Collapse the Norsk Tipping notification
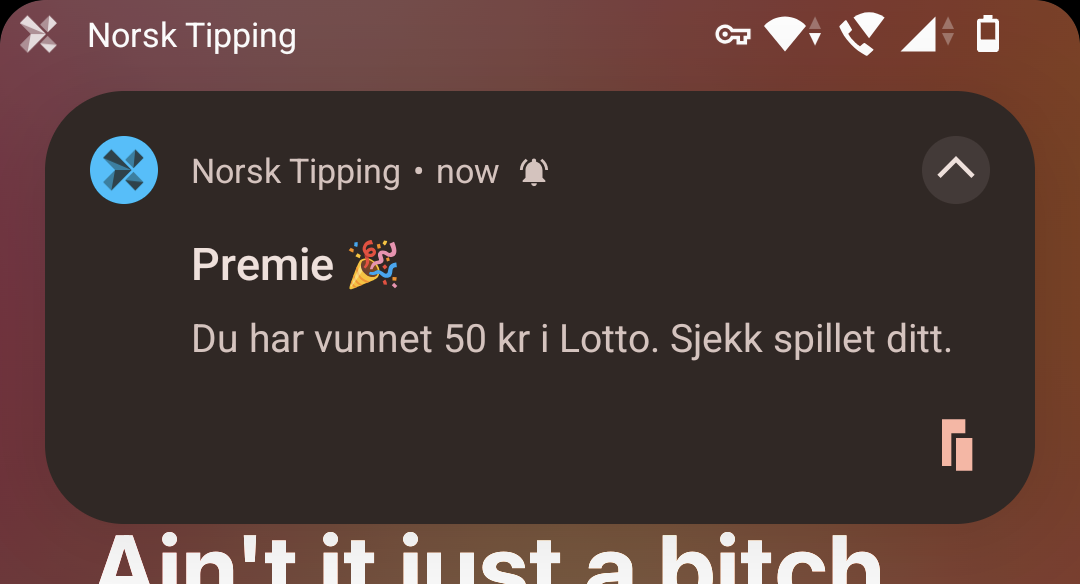Image resolution: width=1080 pixels, height=584 pixels. [x=955, y=170]
